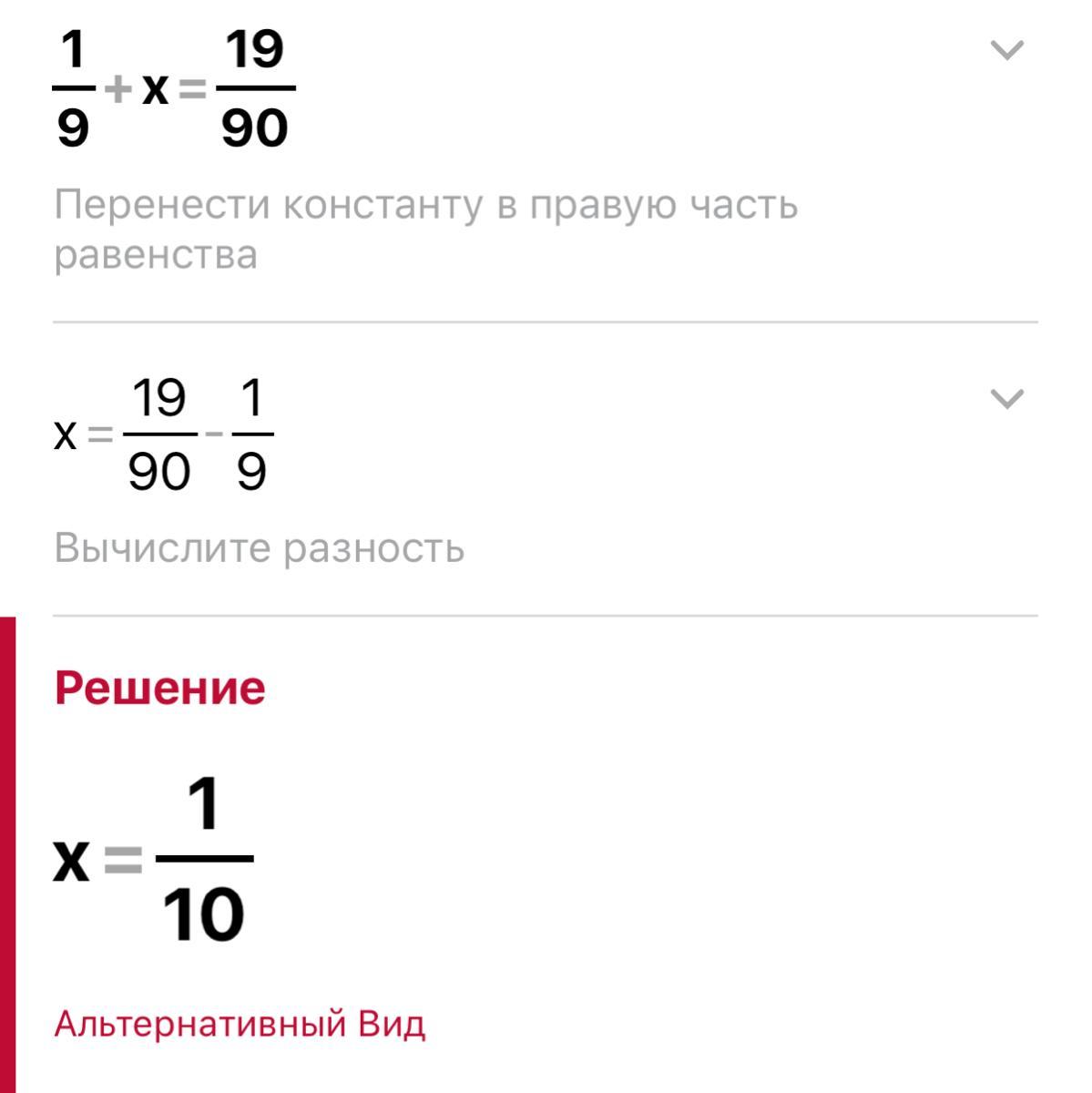
Task: Expand the 'Вычислите разность' step chevron
Action: [x=1006, y=399]
